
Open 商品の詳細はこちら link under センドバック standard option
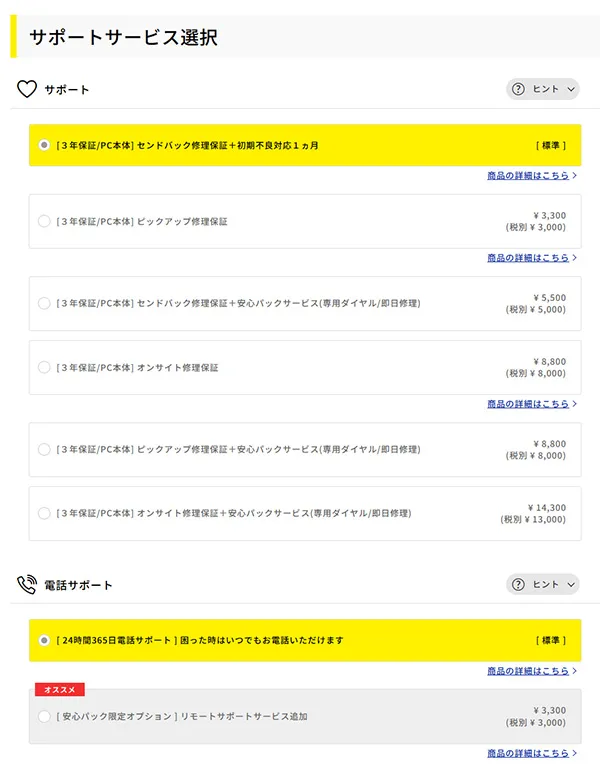[x=528, y=176]
